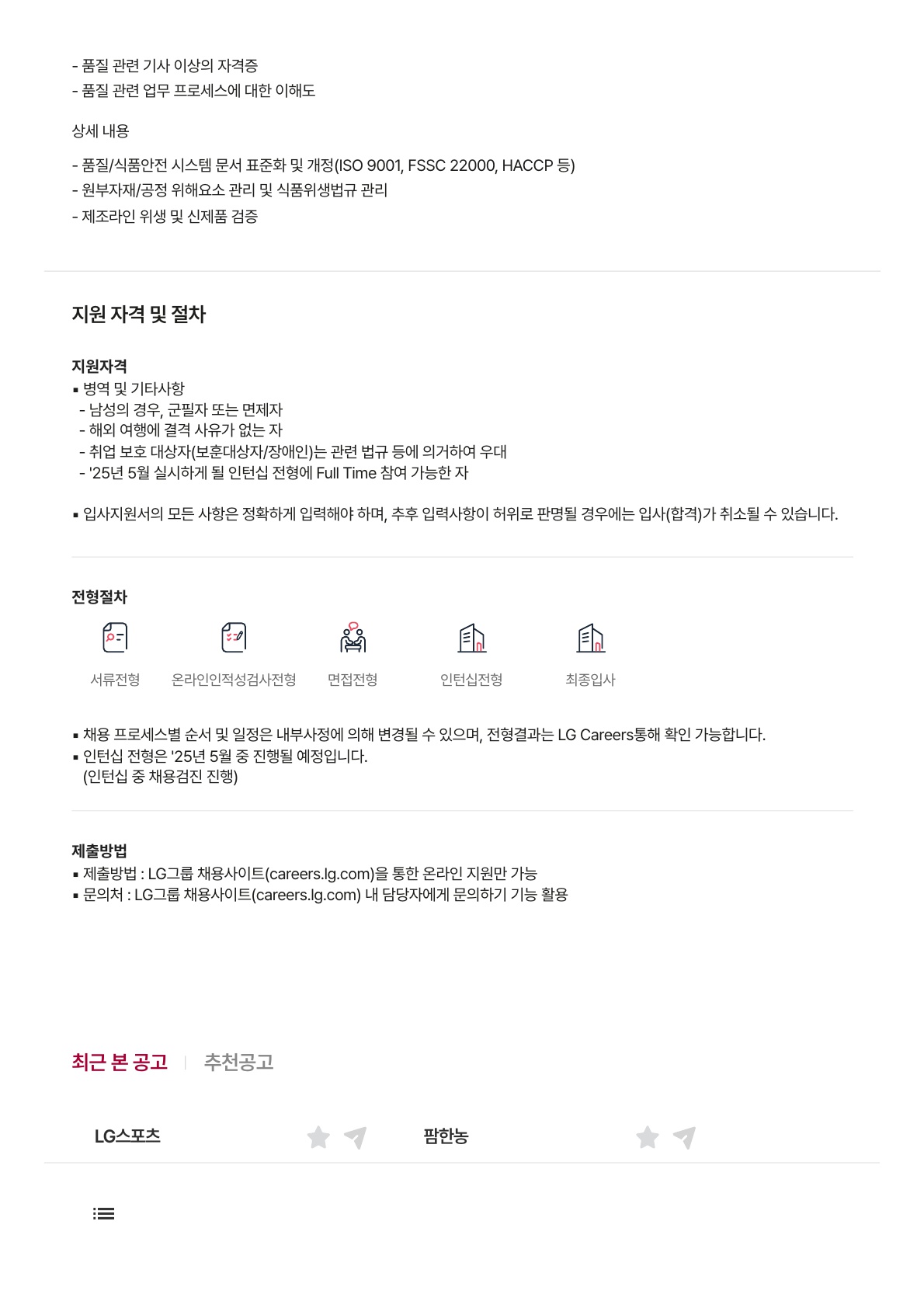Bookmark the LG스포츠 posting with the star
The width and height of the screenshot is (924, 1308).
tap(318, 1138)
